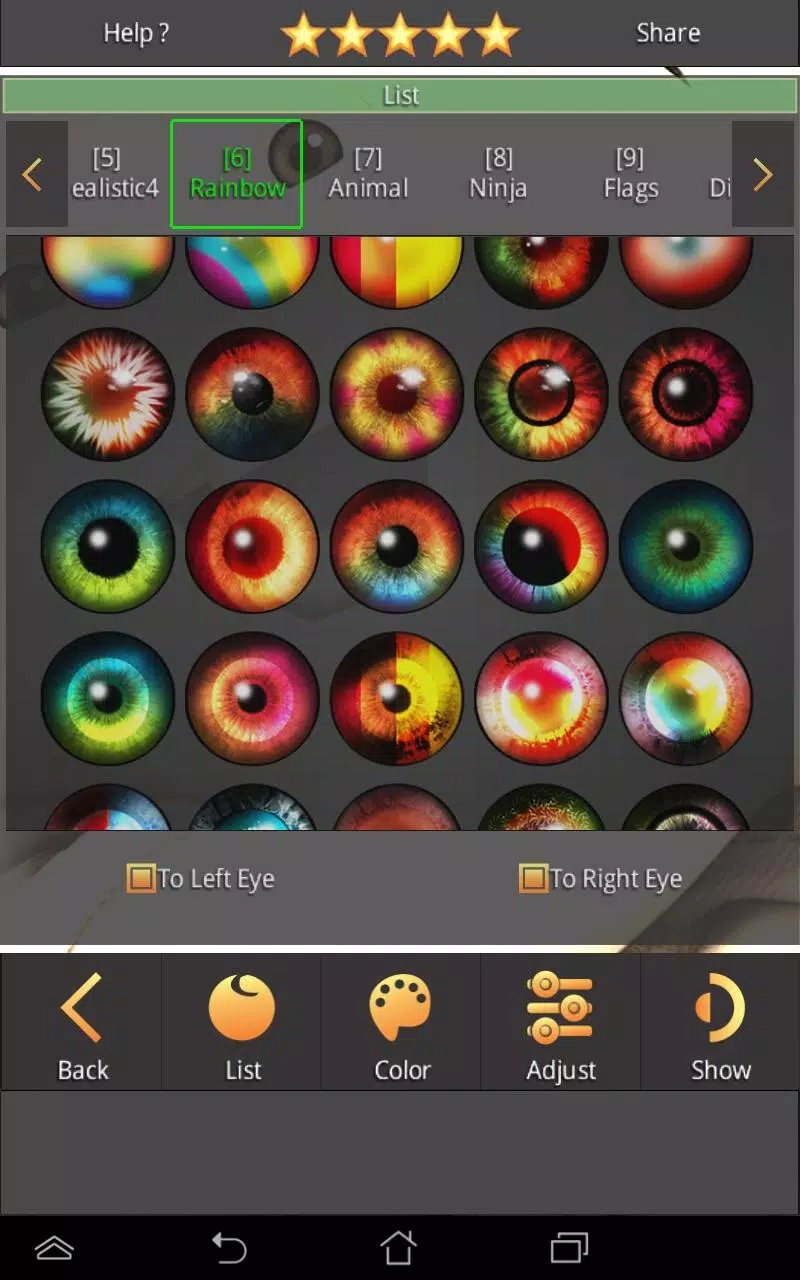Show previous eye categories with left arrow

(34, 175)
